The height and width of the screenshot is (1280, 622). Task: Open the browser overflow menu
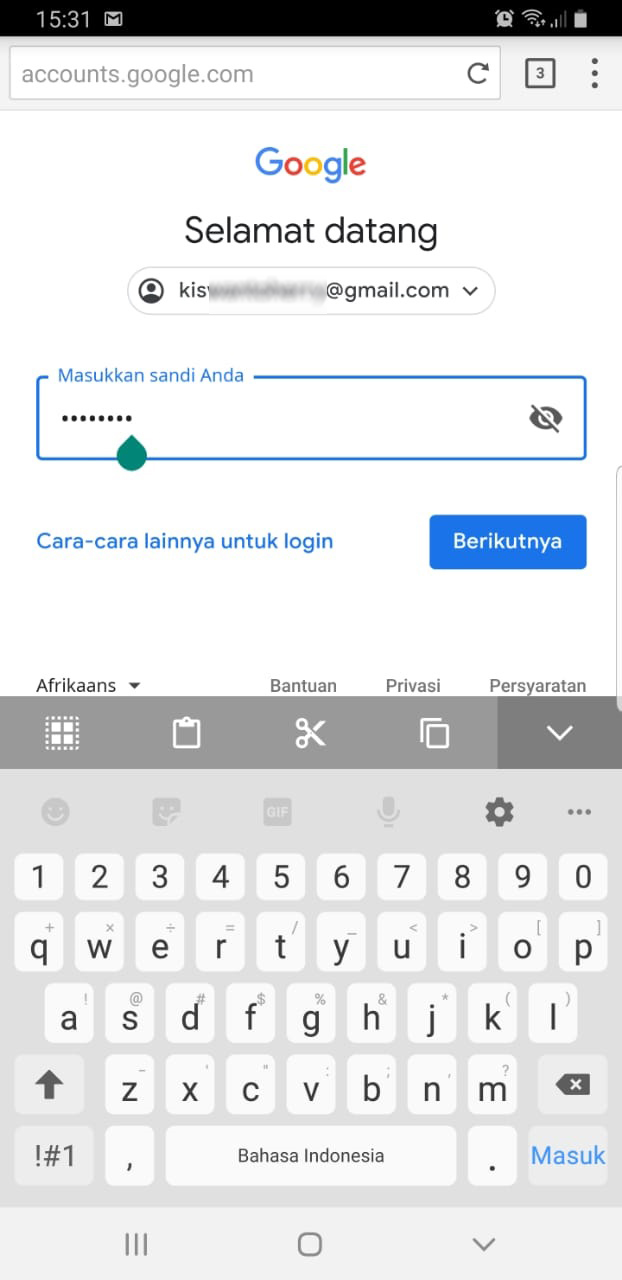[x=594, y=73]
